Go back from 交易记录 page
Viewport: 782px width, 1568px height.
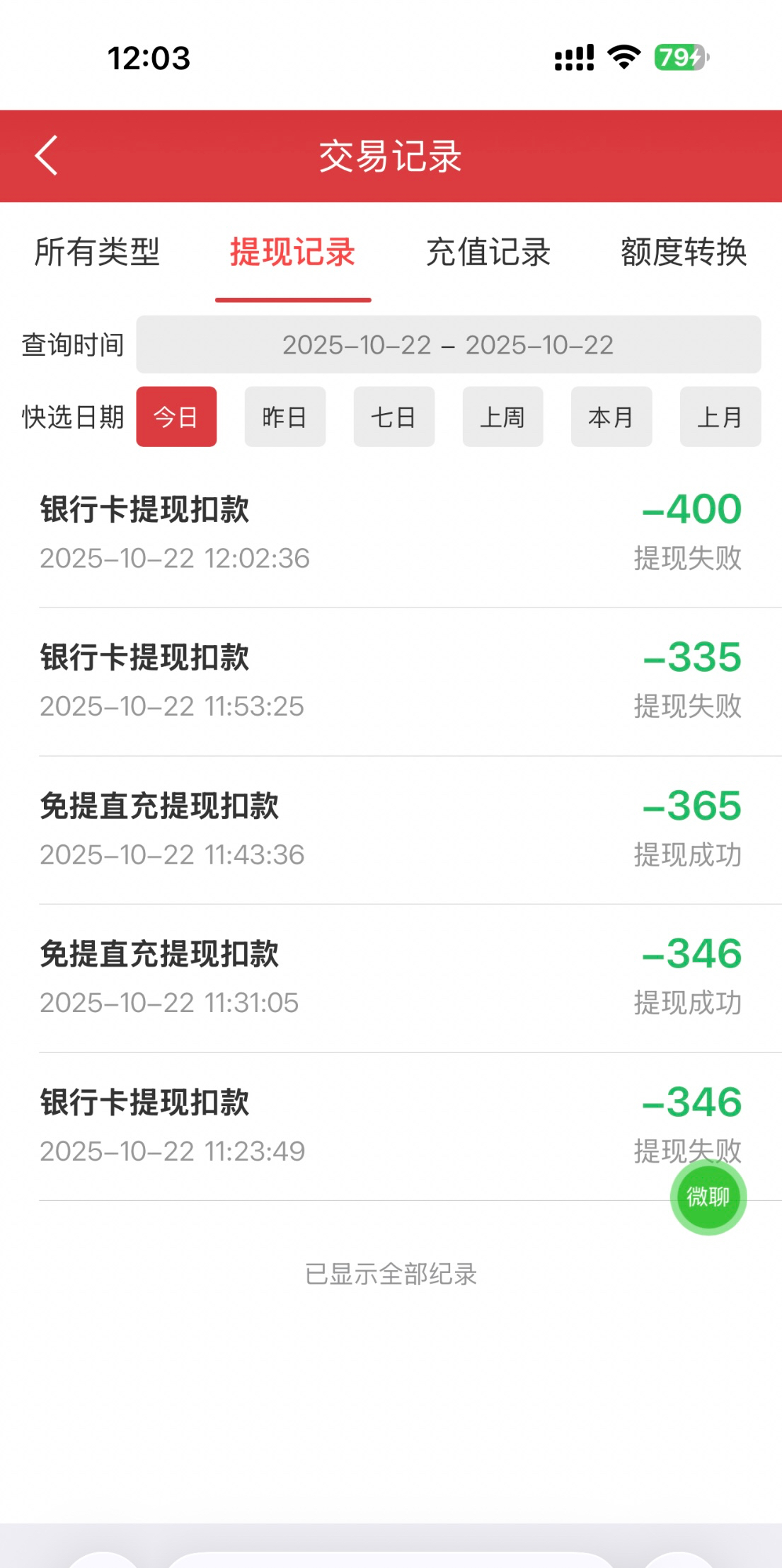(x=47, y=156)
